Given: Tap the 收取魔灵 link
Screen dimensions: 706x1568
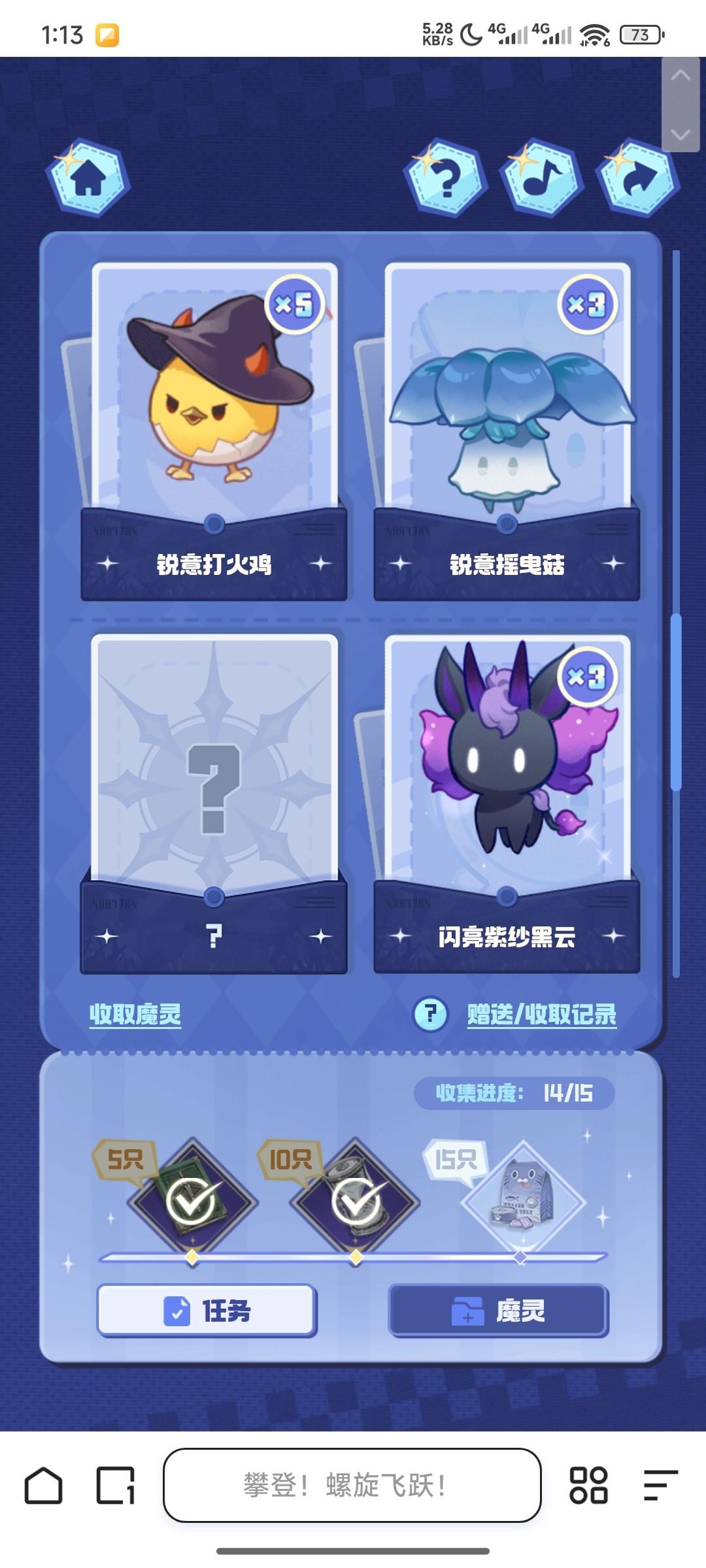Looking at the screenshot, I should (x=135, y=1014).
